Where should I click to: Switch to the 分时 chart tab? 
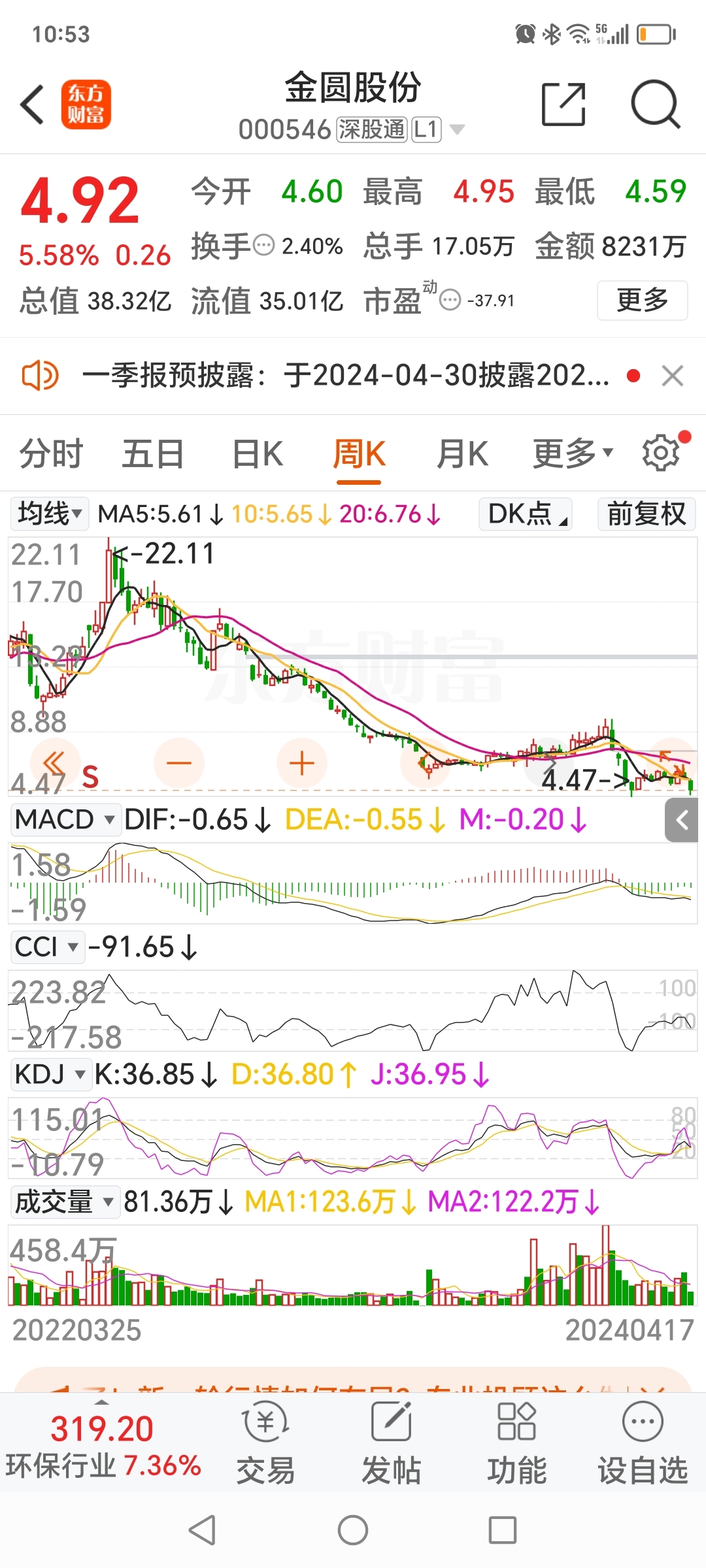[x=52, y=453]
